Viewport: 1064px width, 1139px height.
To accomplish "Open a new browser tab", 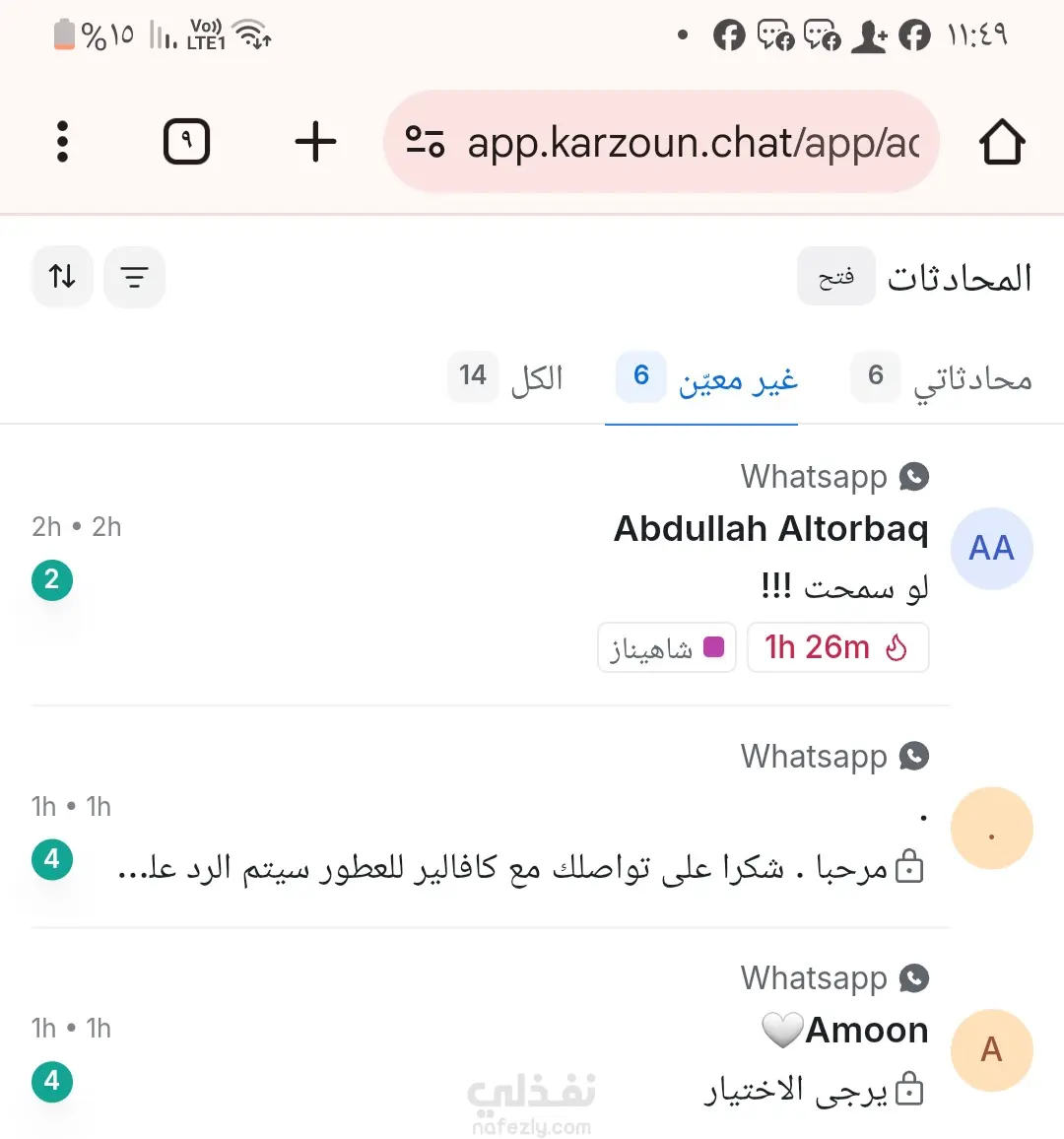I will point(315,142).
